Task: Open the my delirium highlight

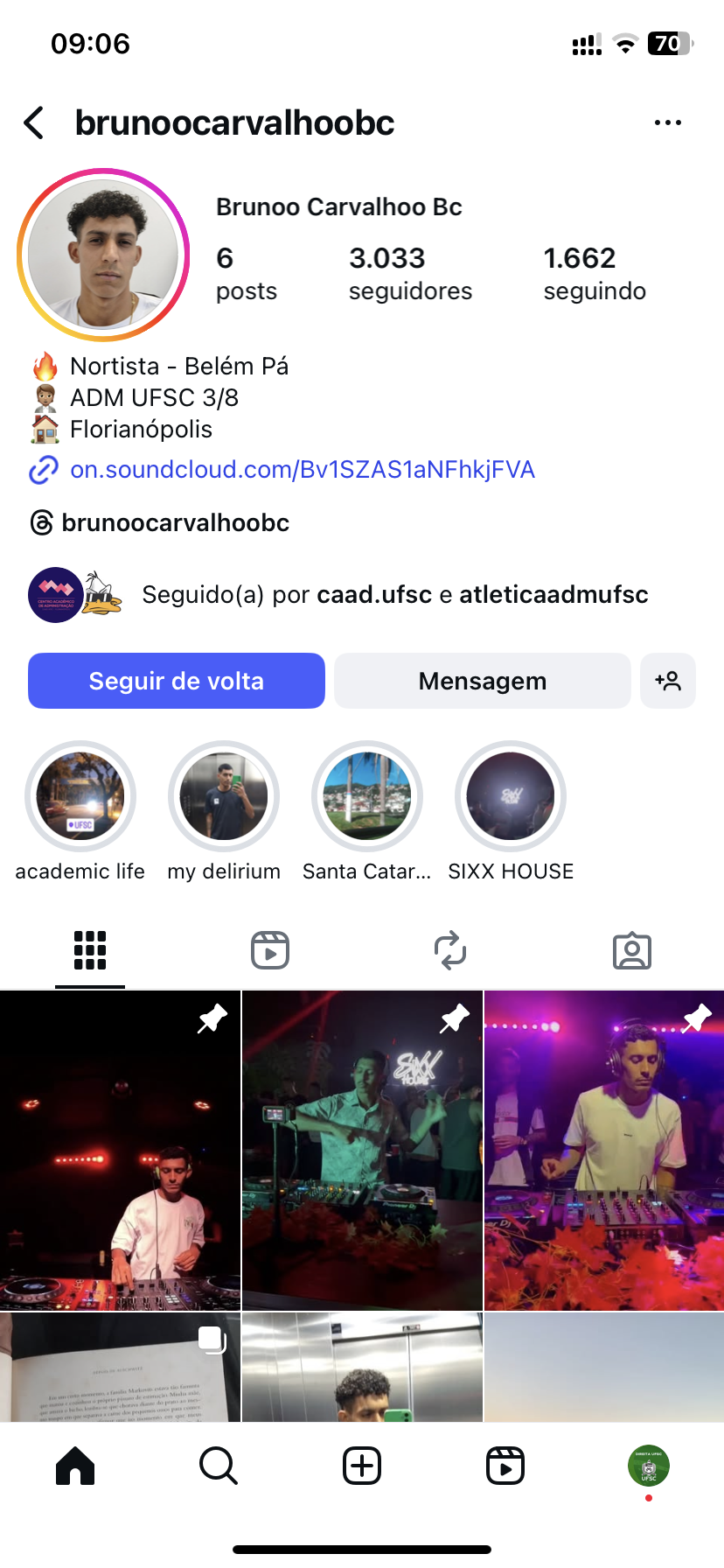Action: 224,796
